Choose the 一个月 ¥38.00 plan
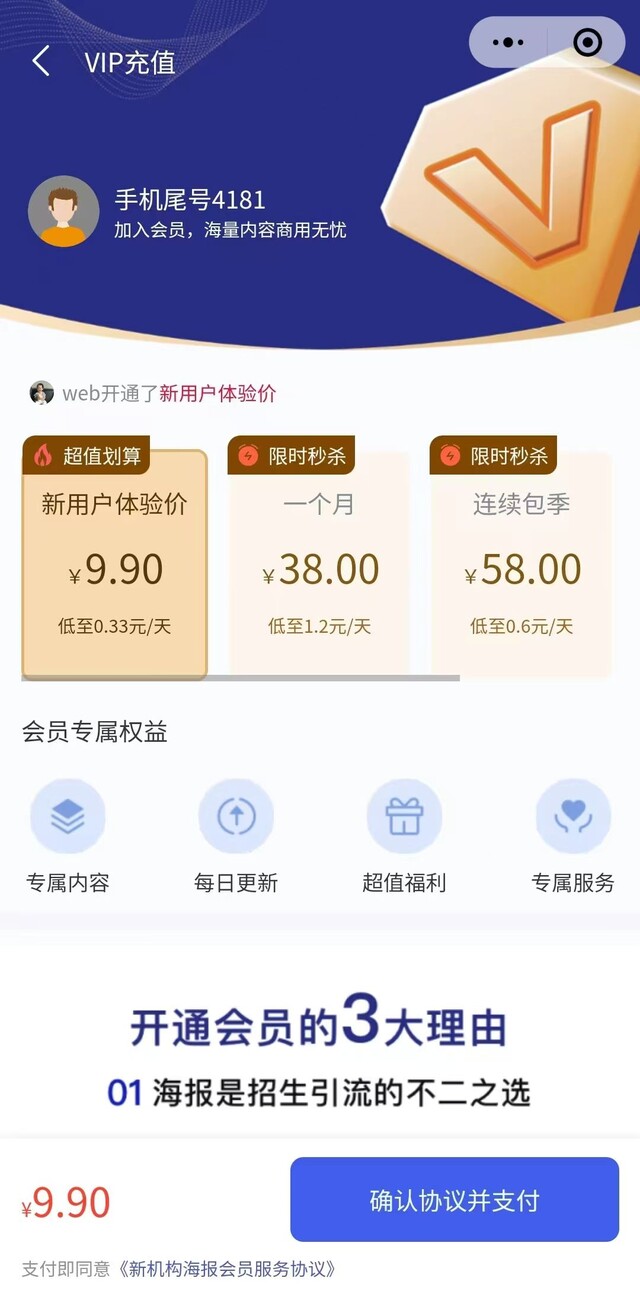 click(x=319, y=565)
